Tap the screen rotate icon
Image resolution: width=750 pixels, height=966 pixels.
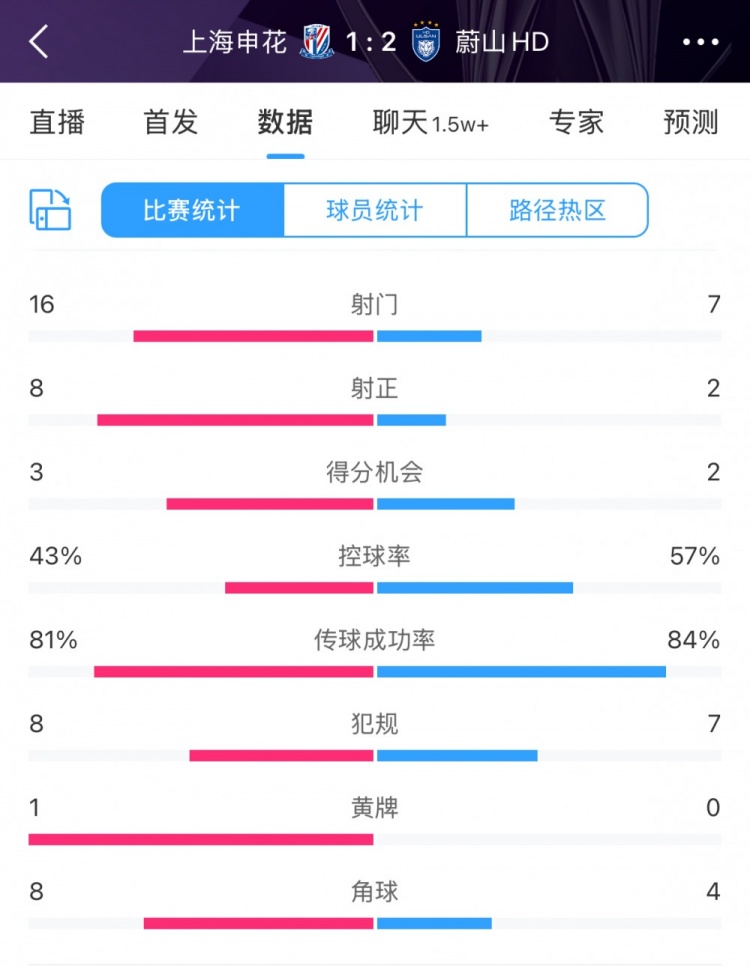point(51,210)
